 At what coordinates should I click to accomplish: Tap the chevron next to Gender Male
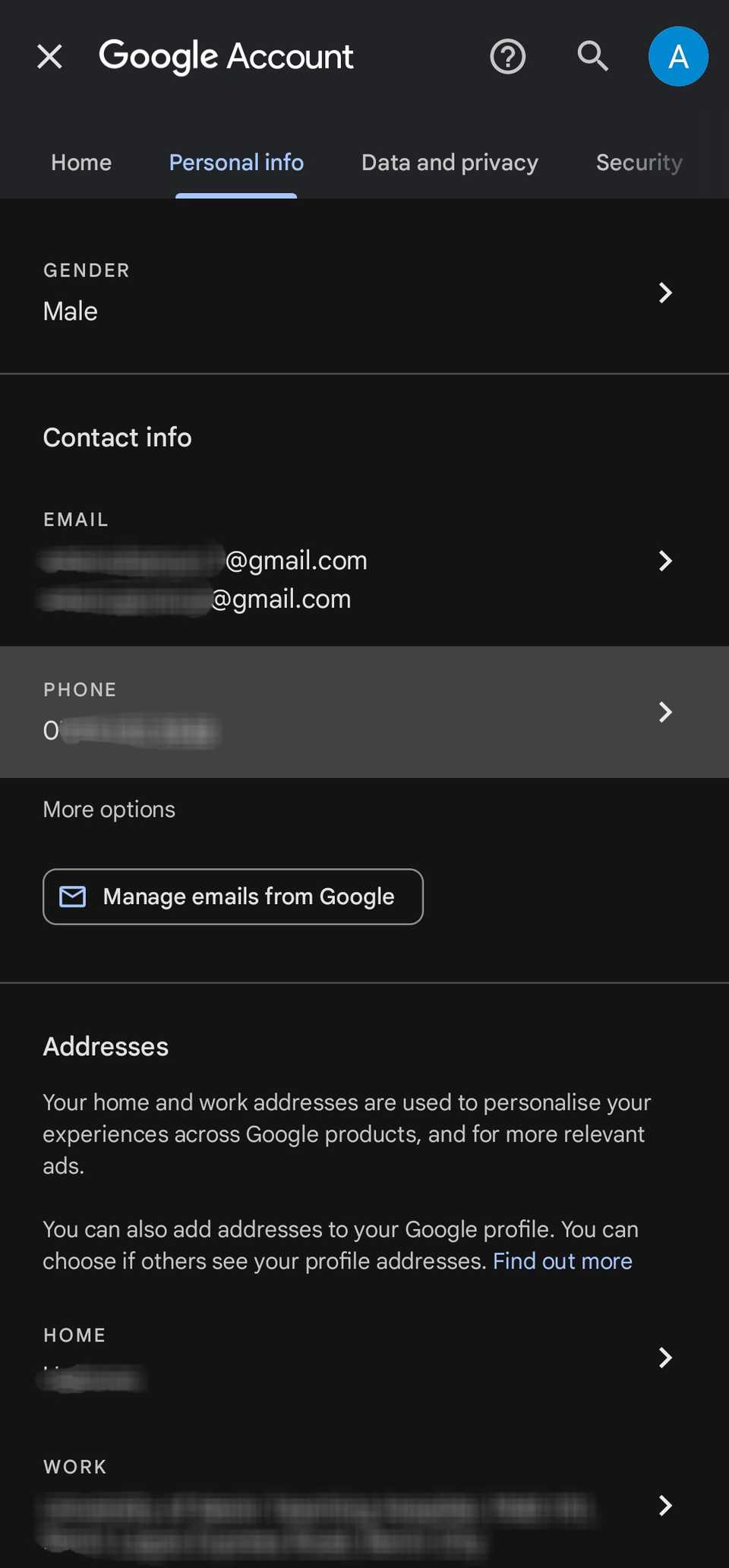pos(664,293)
